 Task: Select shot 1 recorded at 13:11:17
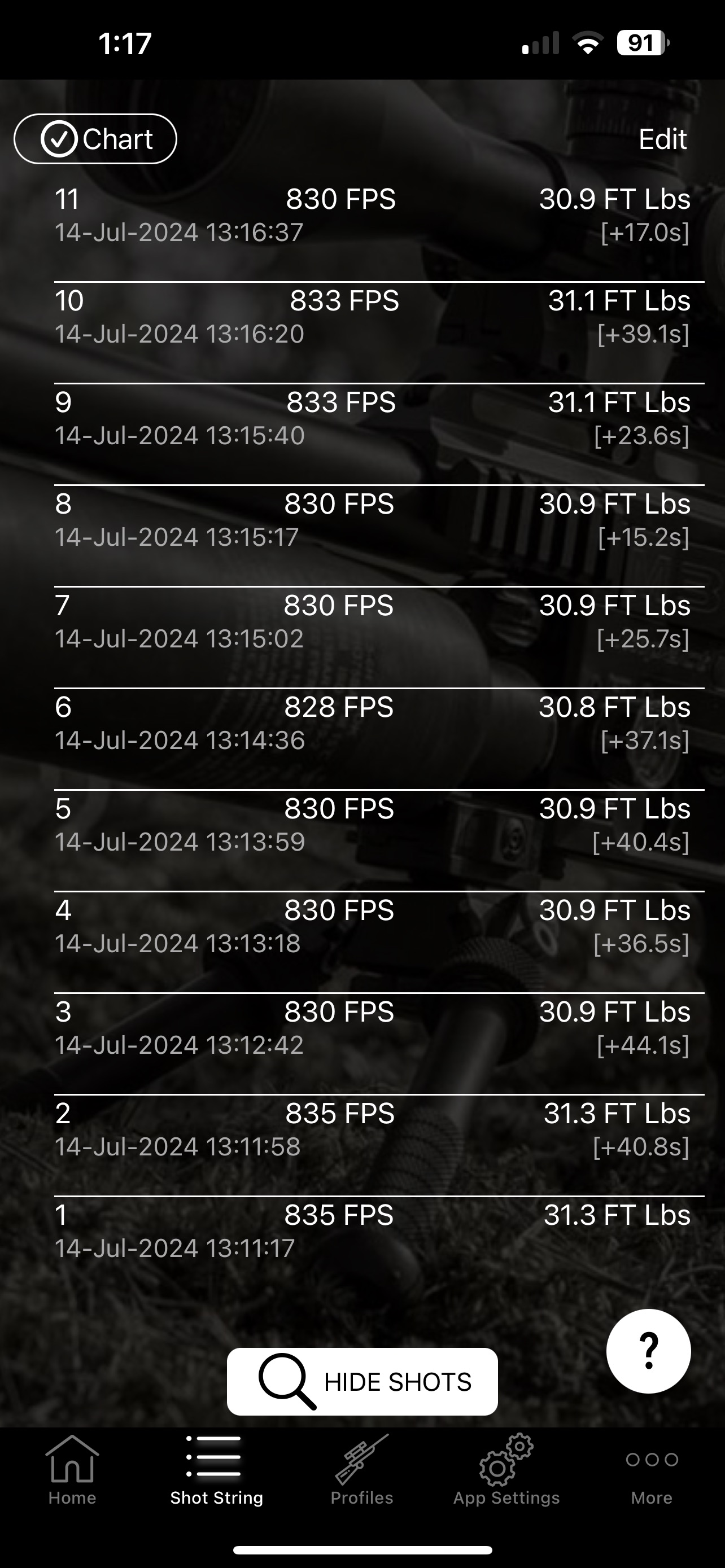click(x=372, y=1231)
